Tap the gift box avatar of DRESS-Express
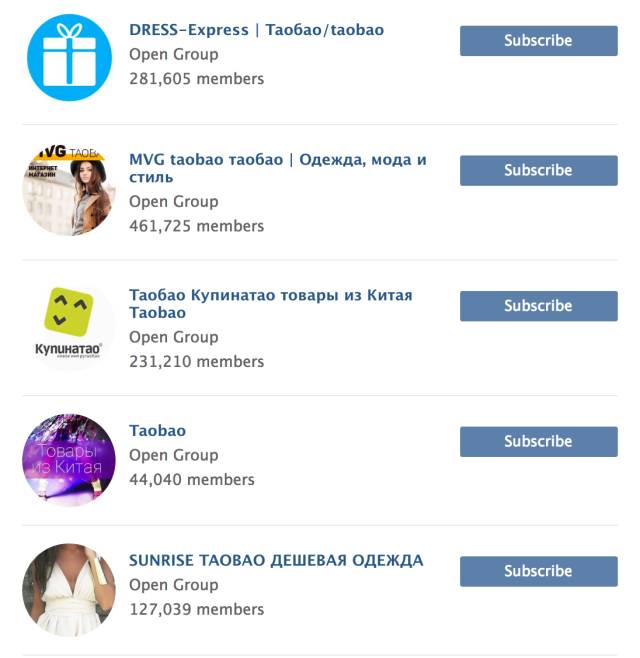640x658 pixels. tap(69, 57)
